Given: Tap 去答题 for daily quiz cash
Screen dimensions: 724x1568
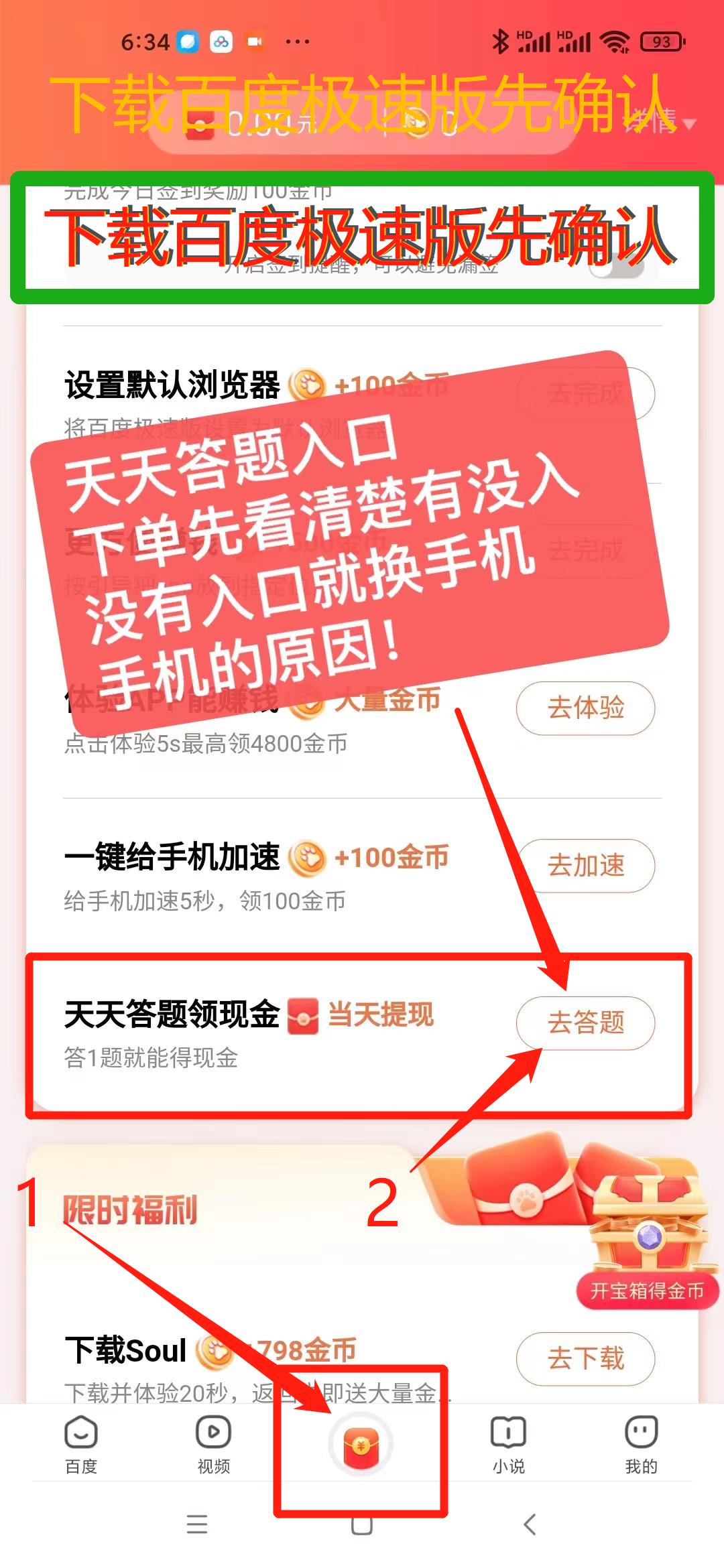Looking at the screenshot, I should click(585, 1023).
